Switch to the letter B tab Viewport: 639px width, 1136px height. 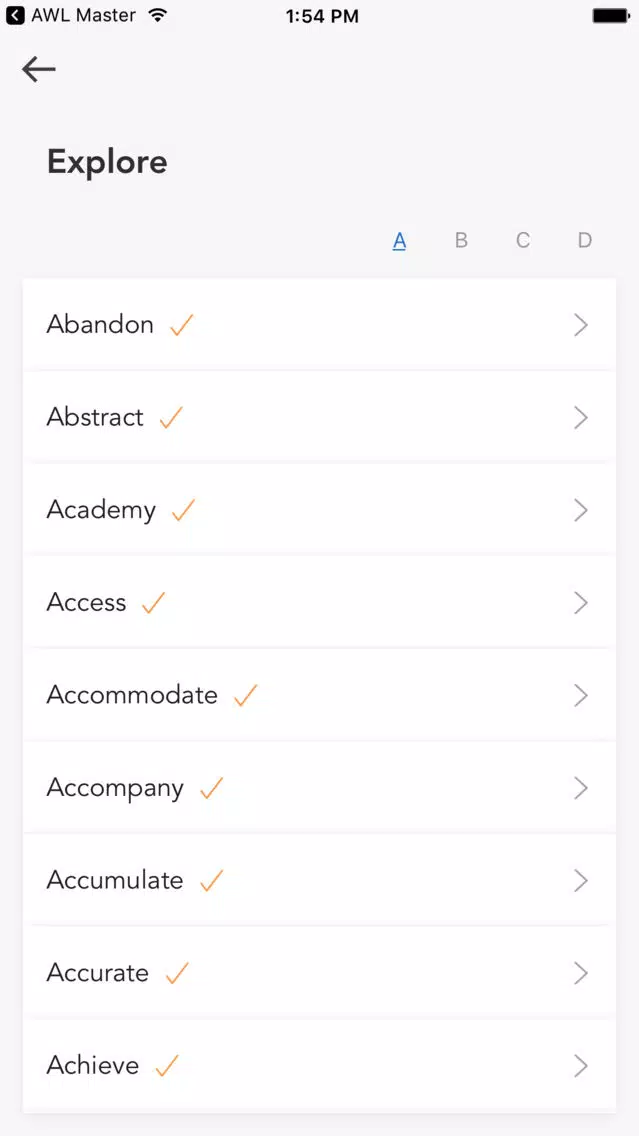461,241
